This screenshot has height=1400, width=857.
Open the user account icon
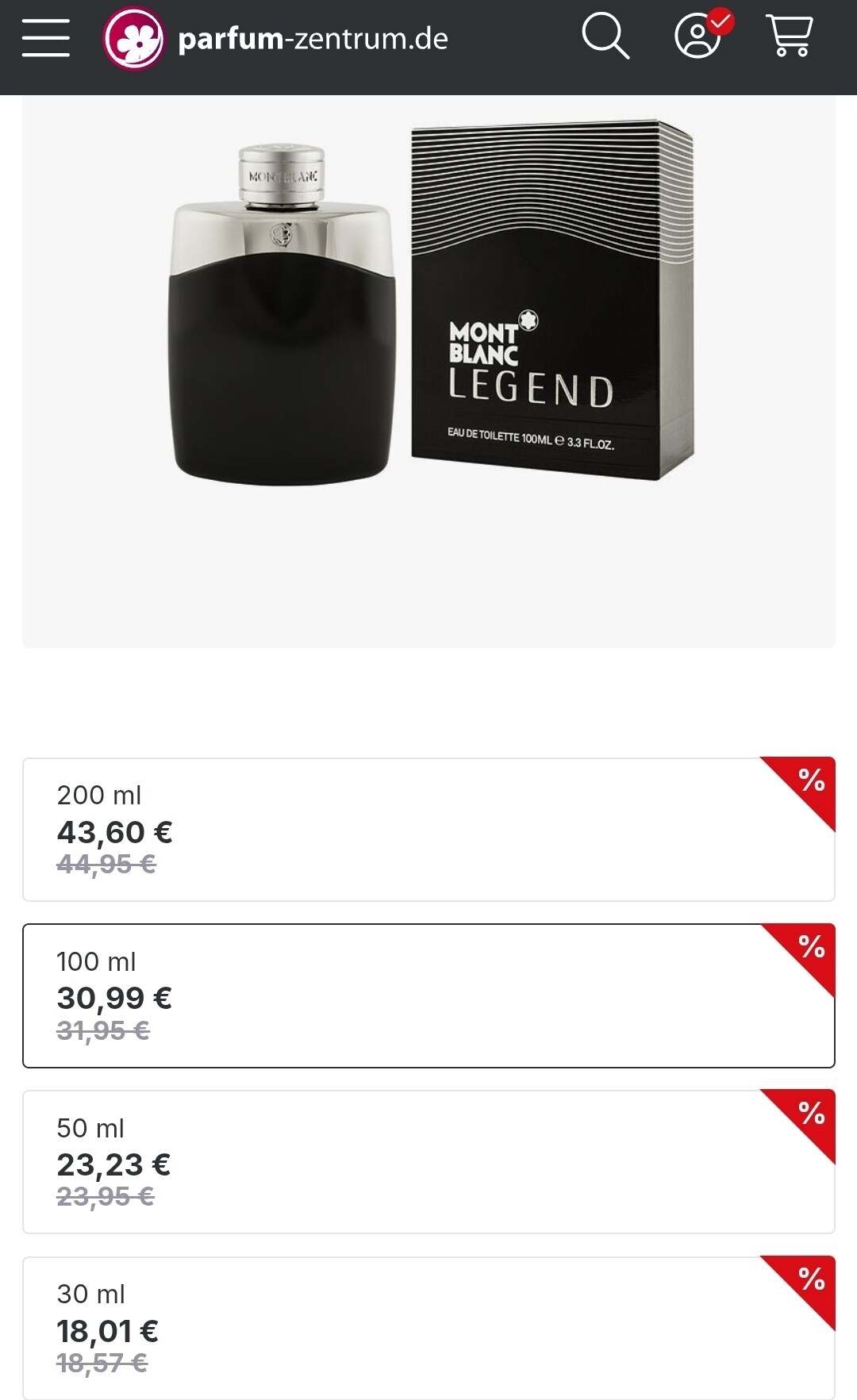pyautogui.click(x=703, y=35)
